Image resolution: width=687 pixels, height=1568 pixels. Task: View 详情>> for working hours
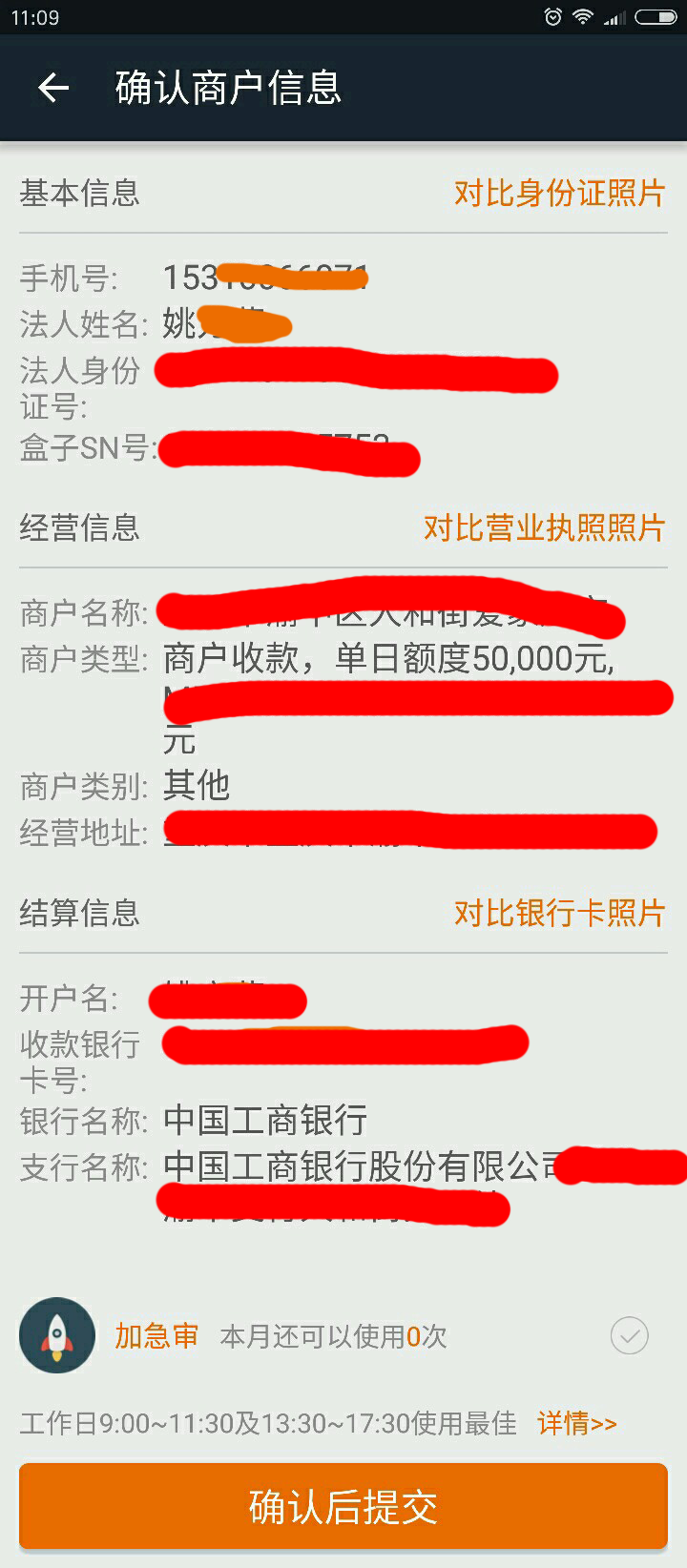point(576,1423)
